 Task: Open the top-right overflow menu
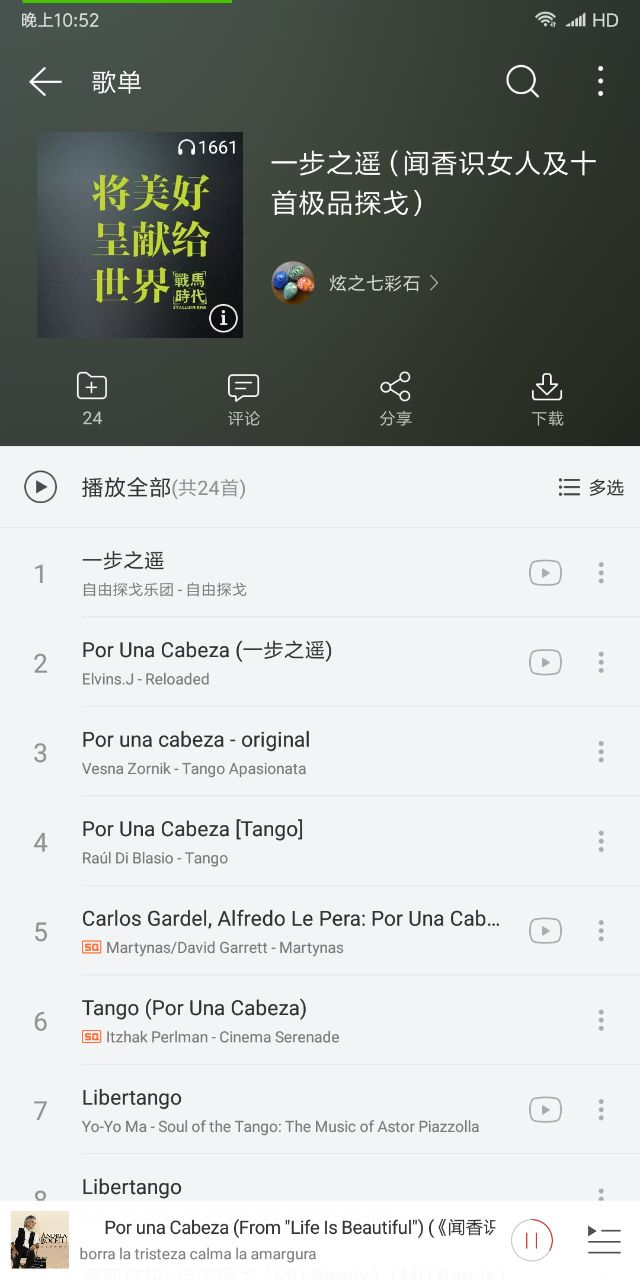[x=600, y=82]
